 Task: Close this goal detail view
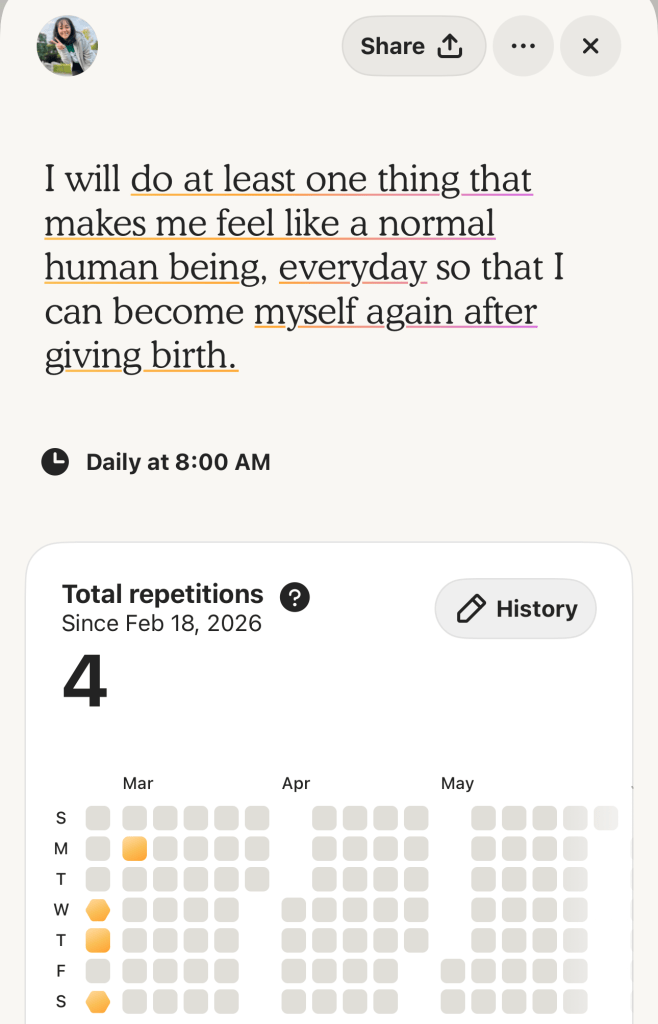(590, 46)
